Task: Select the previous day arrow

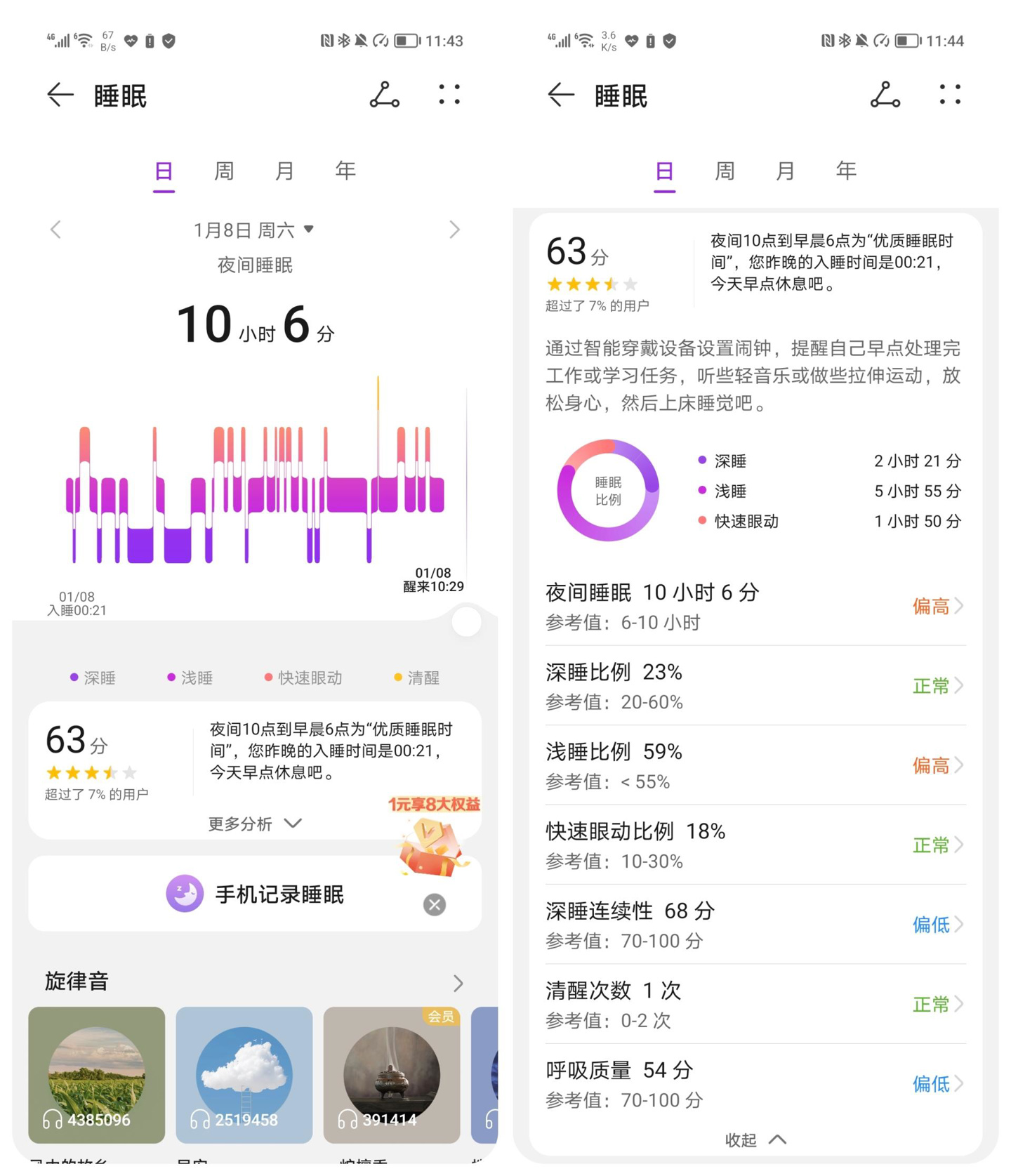Action: coord(55,229)
